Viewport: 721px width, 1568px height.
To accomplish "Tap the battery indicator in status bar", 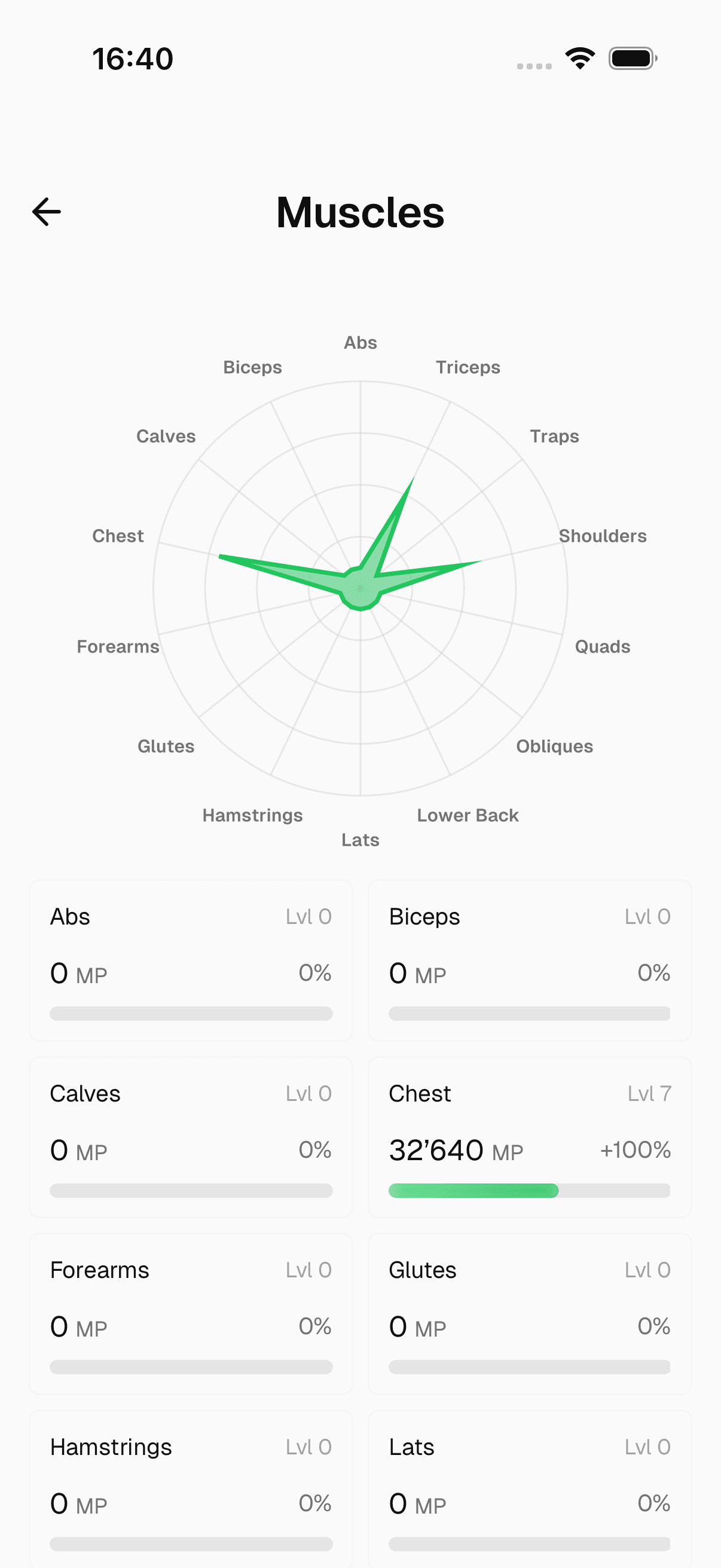I will tap(631, 58).
